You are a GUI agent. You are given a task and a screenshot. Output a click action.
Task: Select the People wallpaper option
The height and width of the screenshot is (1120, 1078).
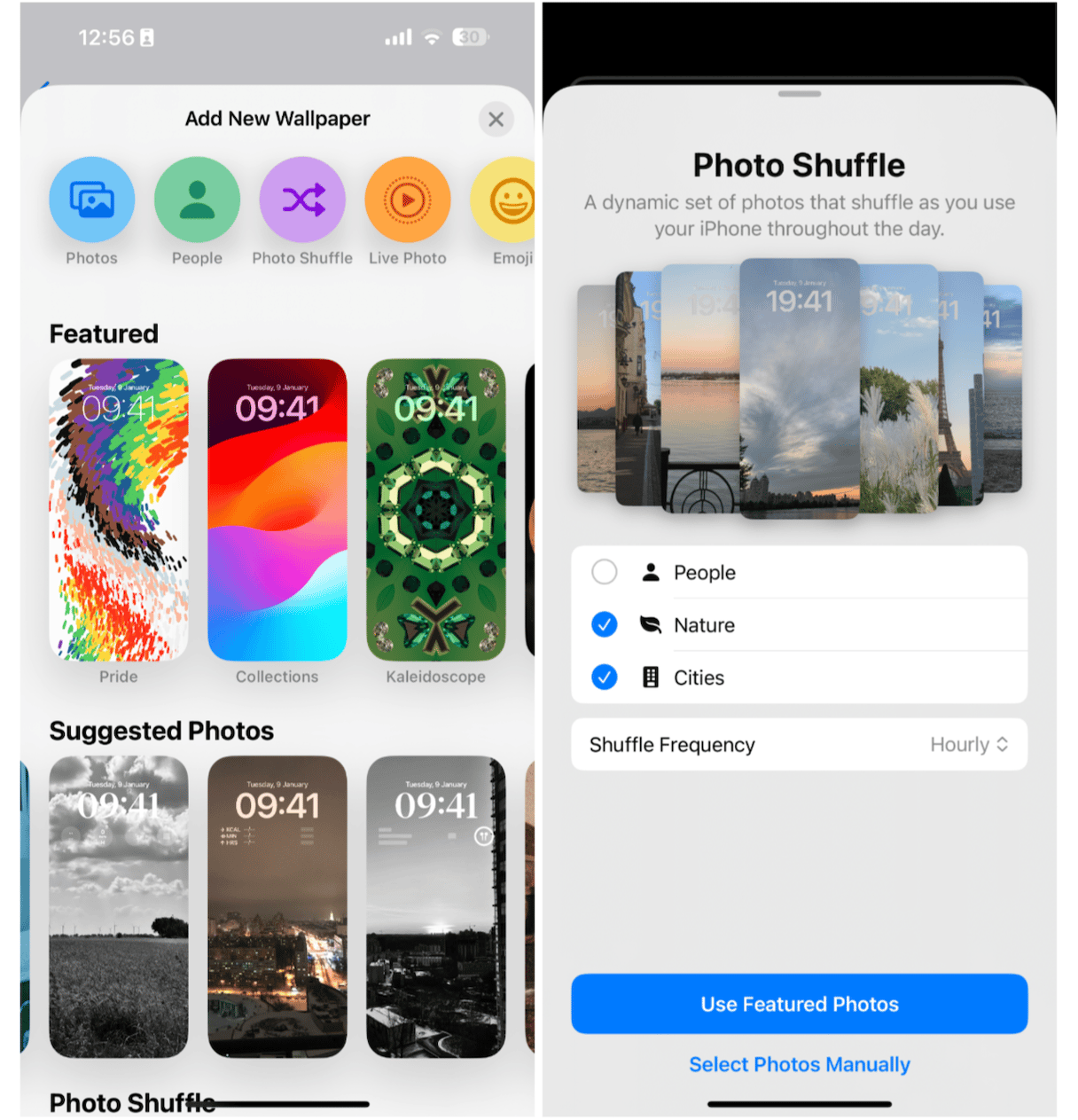pos(197,200)
